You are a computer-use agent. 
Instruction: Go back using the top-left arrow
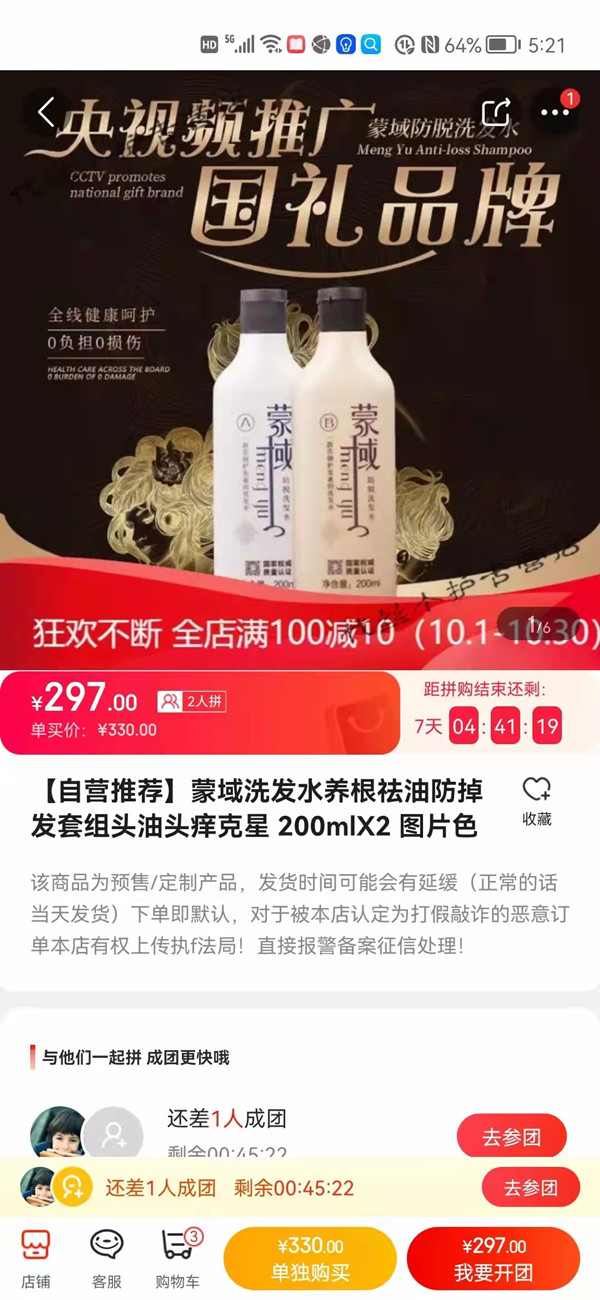click(46, 112)
